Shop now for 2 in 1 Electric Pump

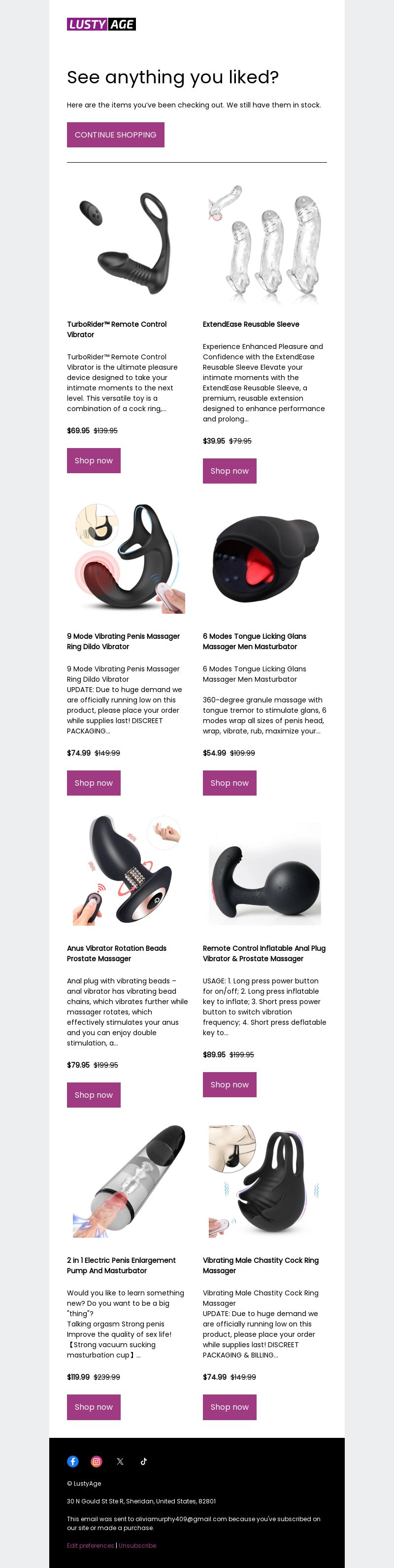[x=94, y=1407]
